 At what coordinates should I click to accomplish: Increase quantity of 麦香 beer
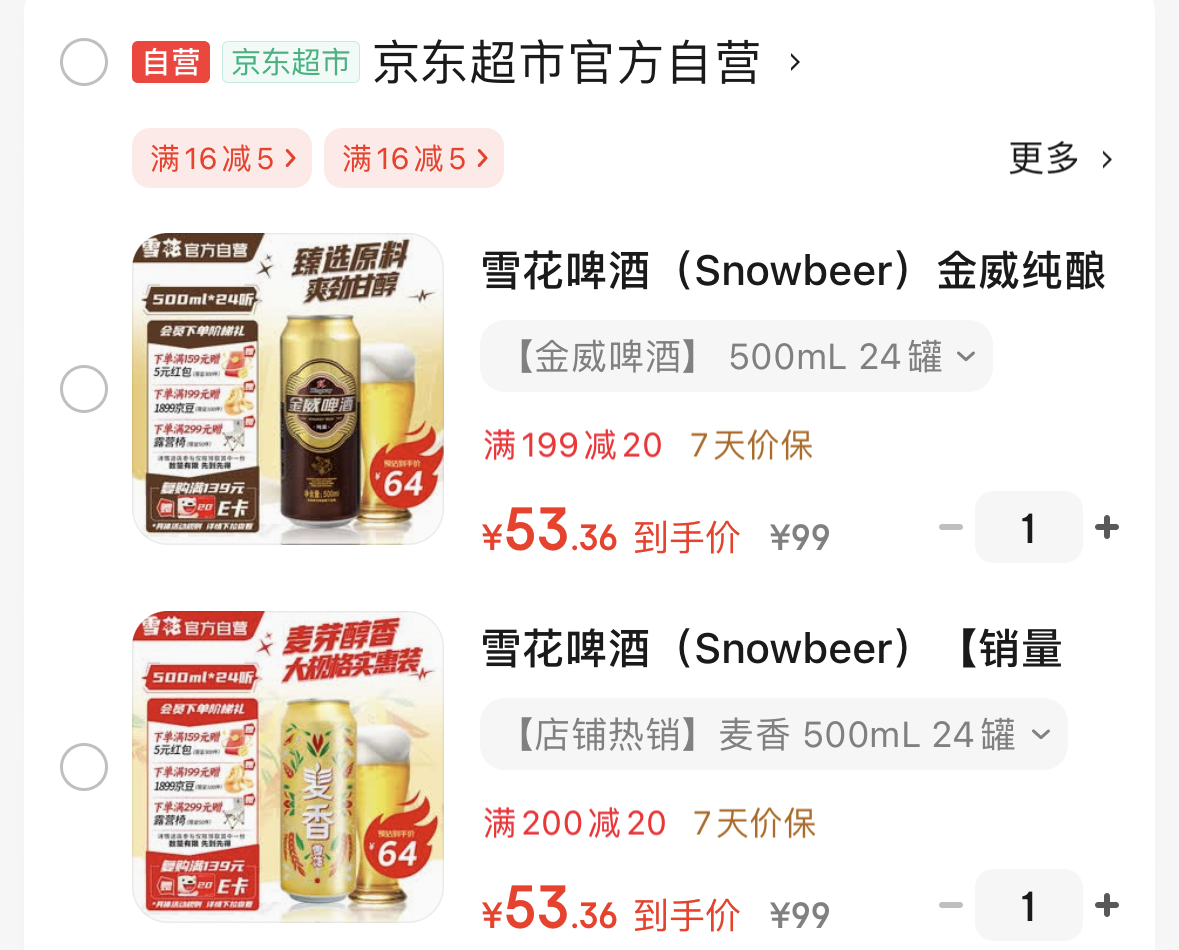pyautogui.click(x=1107, y=905)
